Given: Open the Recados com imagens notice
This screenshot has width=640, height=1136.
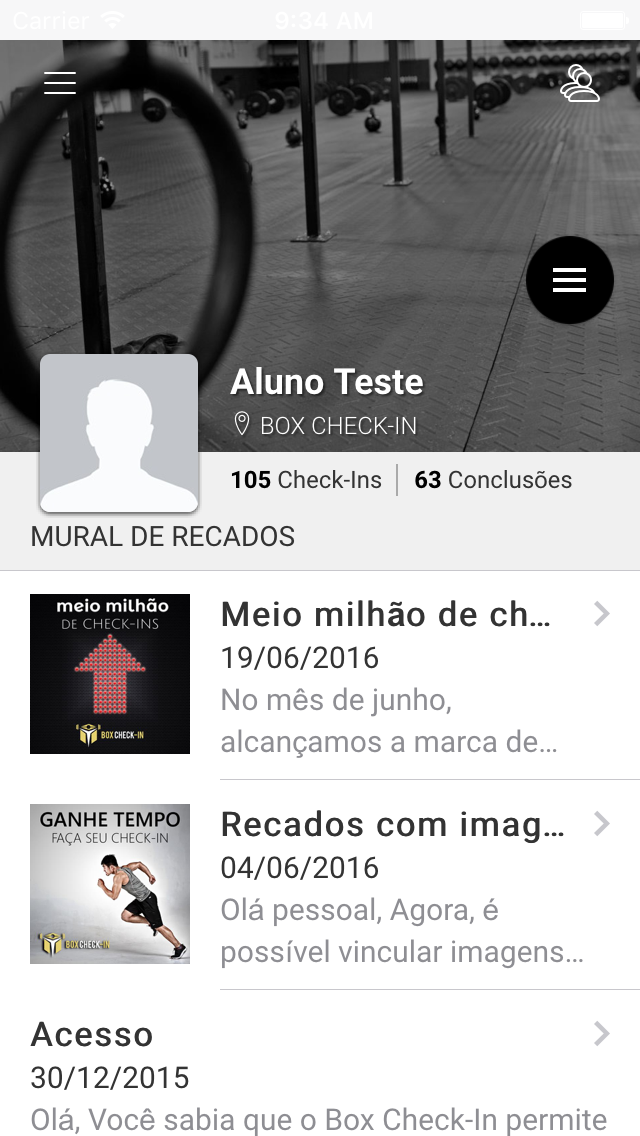Looking at the screenshot, I should 386,886.
